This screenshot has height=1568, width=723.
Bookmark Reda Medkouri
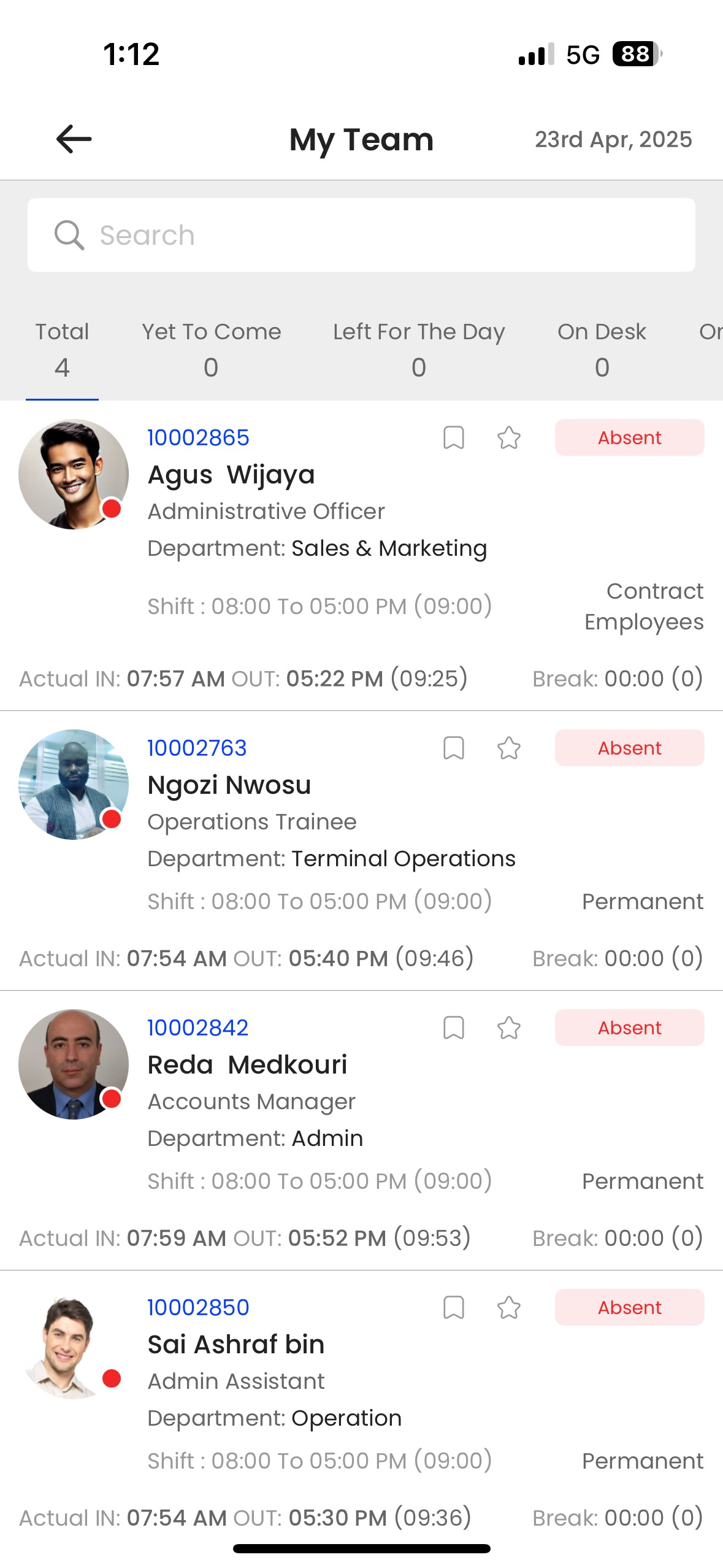[453, 1028]
